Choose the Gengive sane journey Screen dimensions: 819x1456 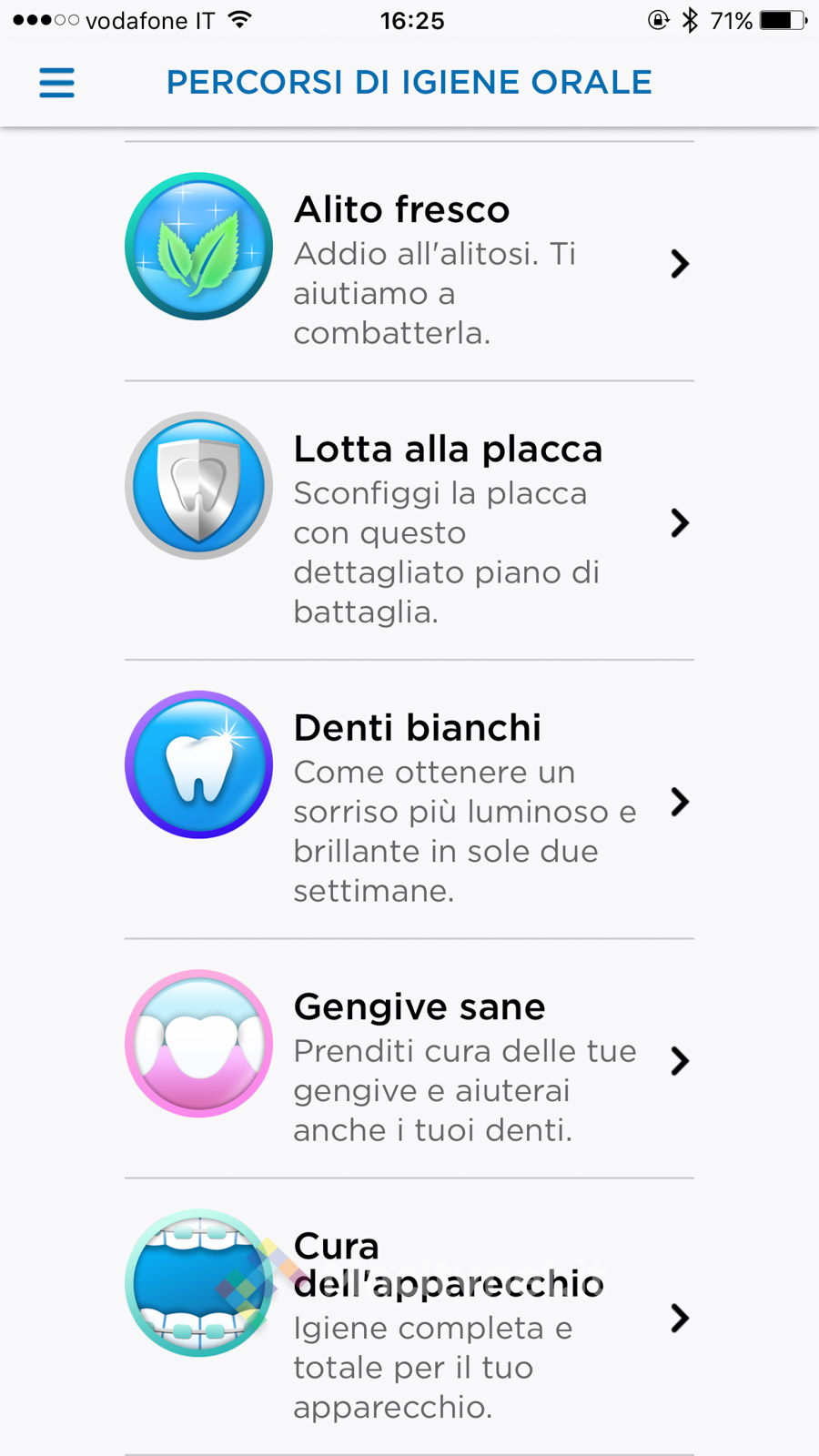409,1060
